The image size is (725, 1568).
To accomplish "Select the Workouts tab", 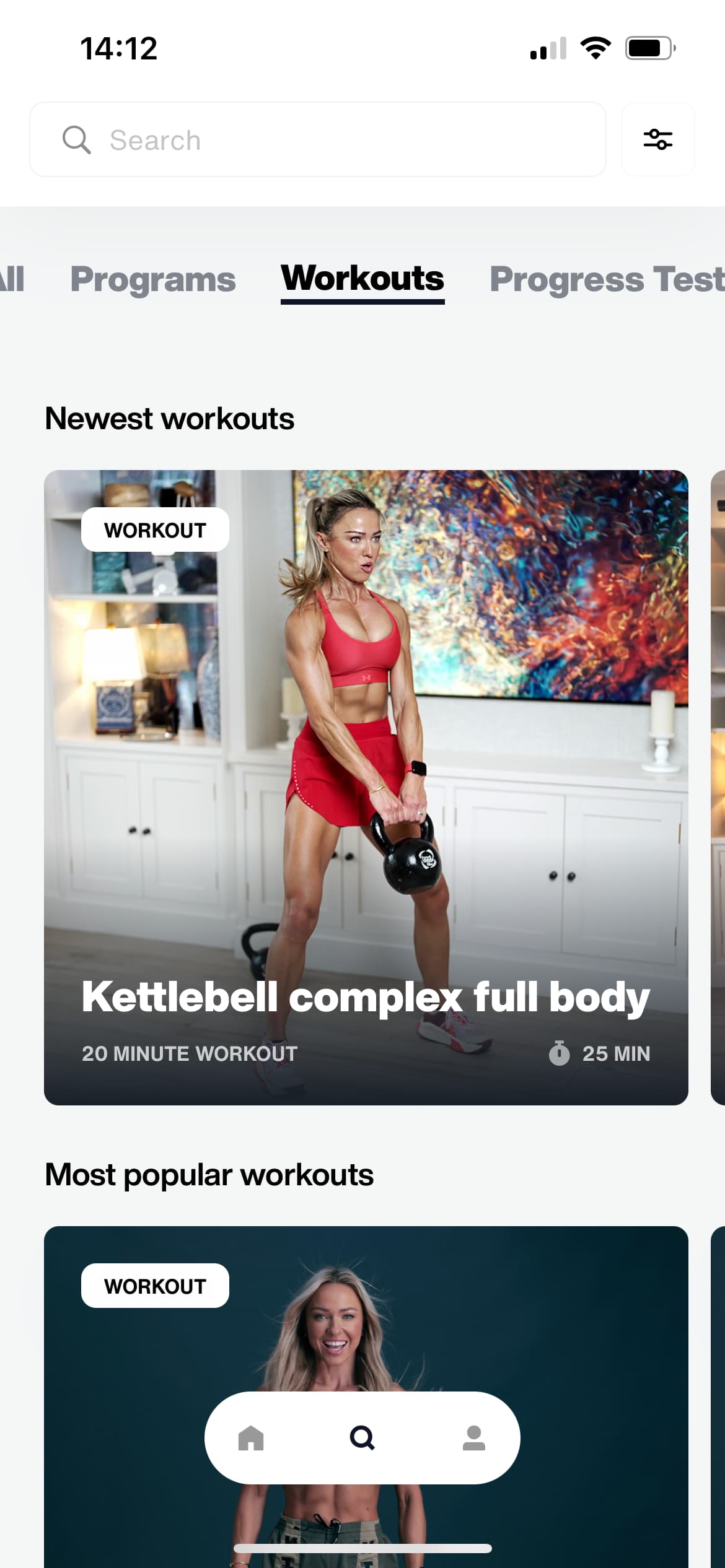I will click(x=362, y=279).
